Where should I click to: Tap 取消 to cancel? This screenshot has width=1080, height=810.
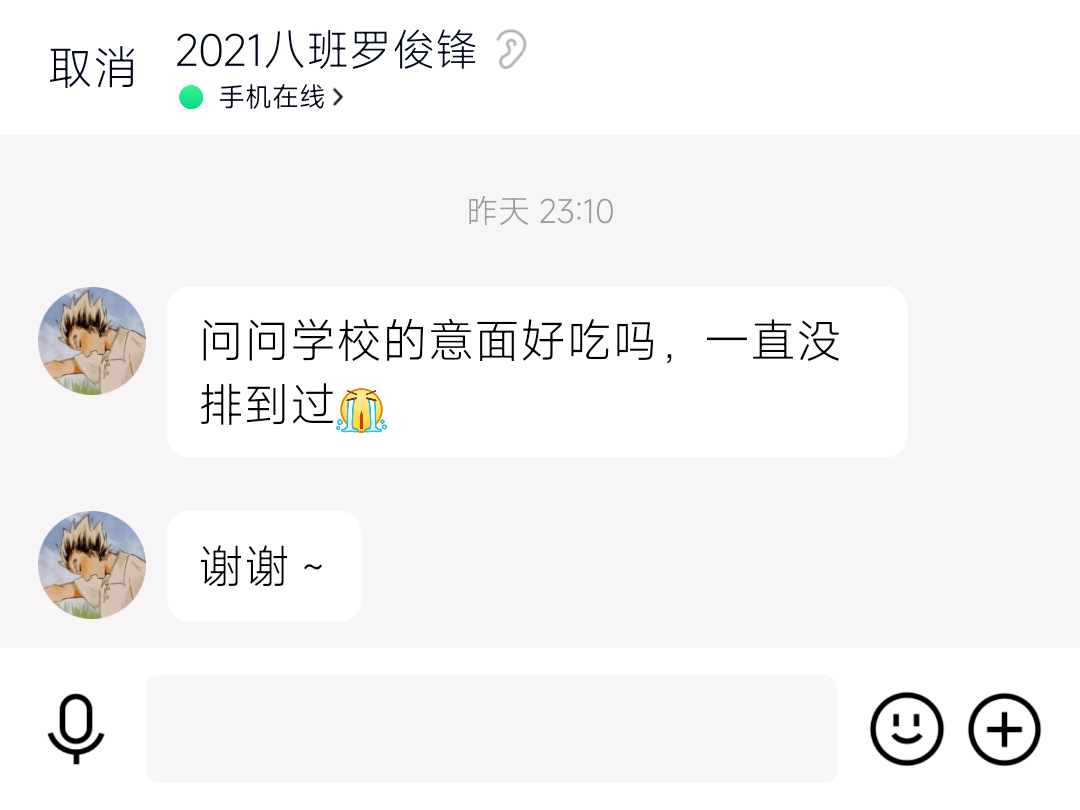[92, 68]
